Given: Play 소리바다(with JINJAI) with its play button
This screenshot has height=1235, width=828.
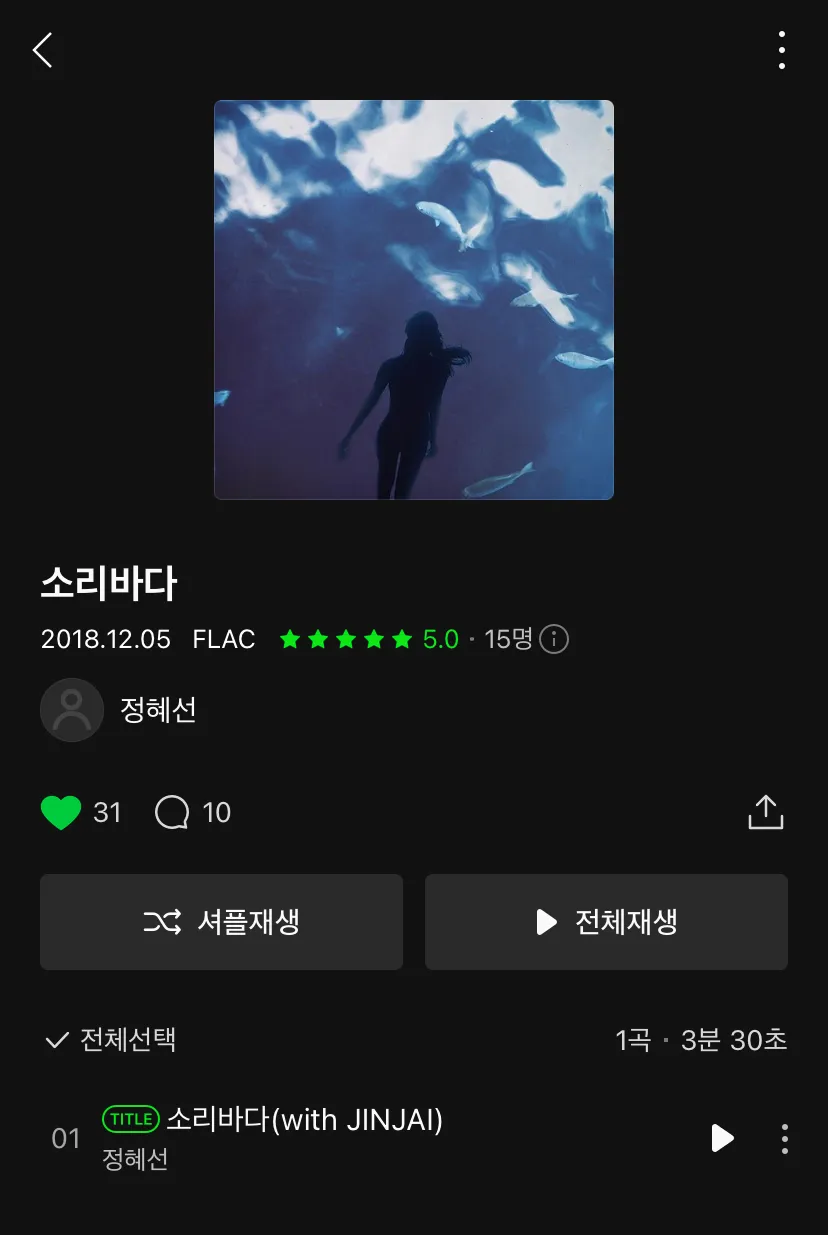Looking at the screenshot, I should 722,1138.
